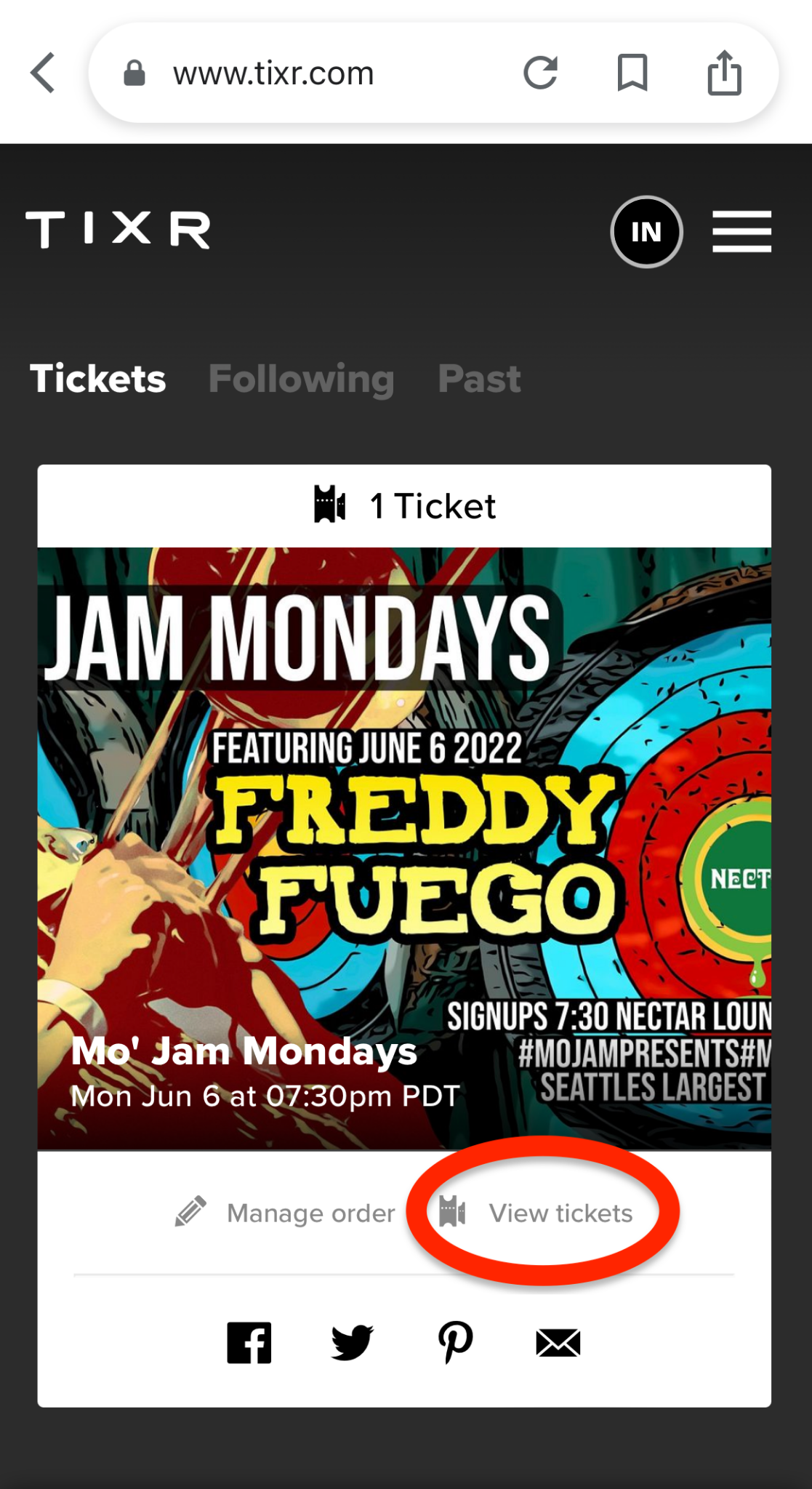Viewport: 812px width, 1489px height.
Task: Share the event on Twitter
Action: 352,1342
